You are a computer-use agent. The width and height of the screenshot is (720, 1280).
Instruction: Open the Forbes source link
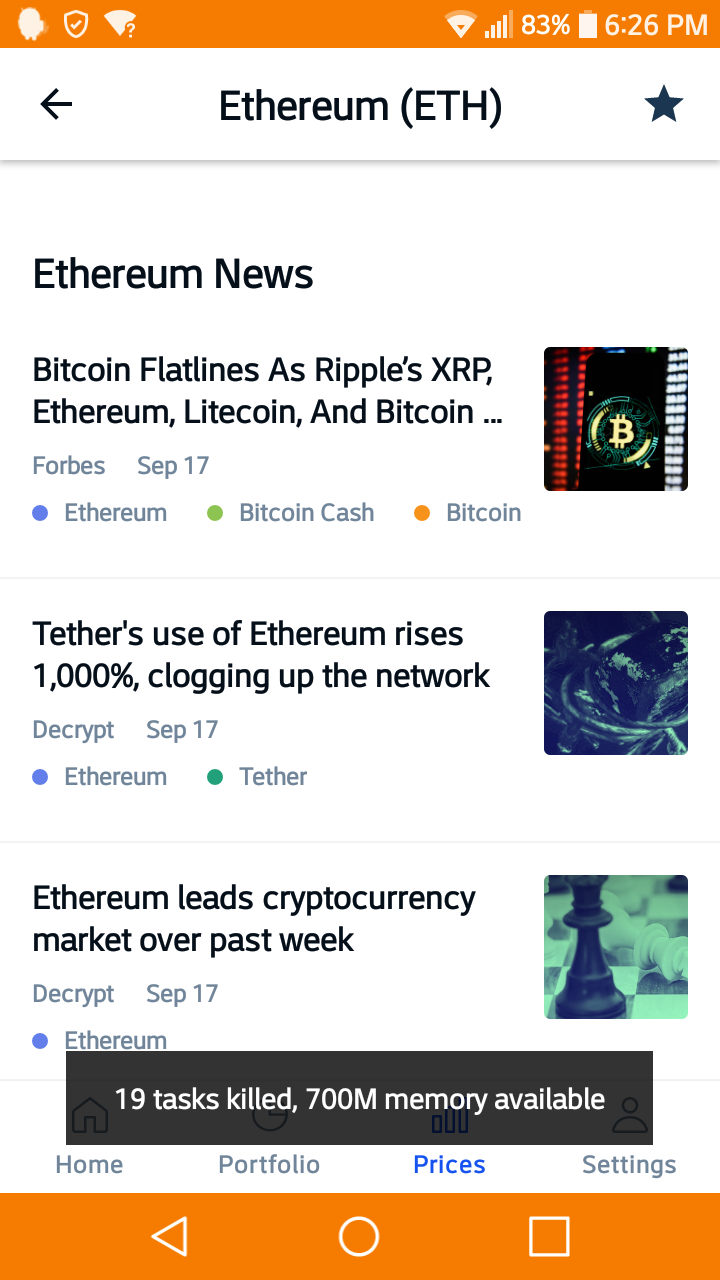[x=68, y=465]
